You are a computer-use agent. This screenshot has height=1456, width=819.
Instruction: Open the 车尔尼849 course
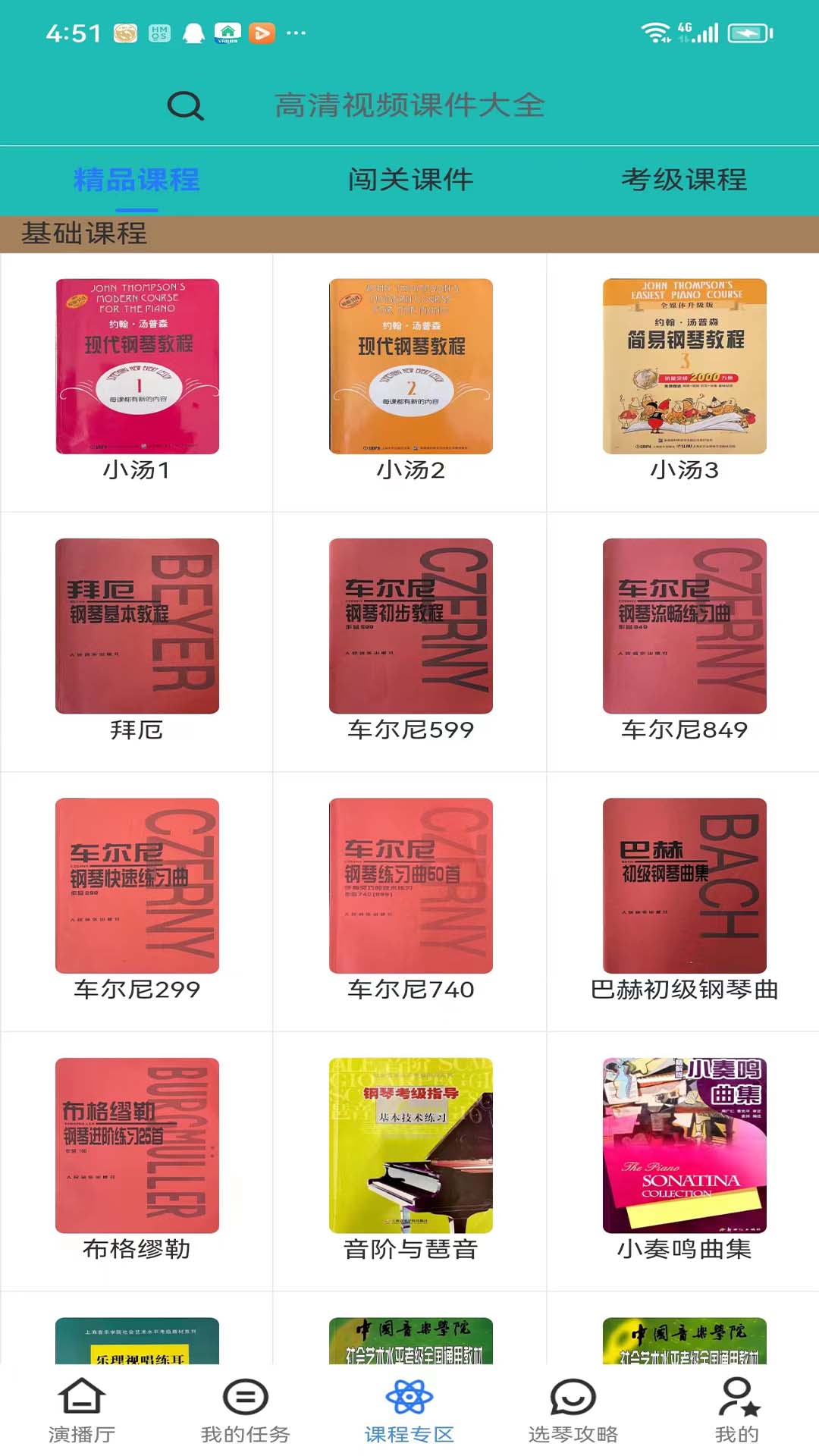684,626
